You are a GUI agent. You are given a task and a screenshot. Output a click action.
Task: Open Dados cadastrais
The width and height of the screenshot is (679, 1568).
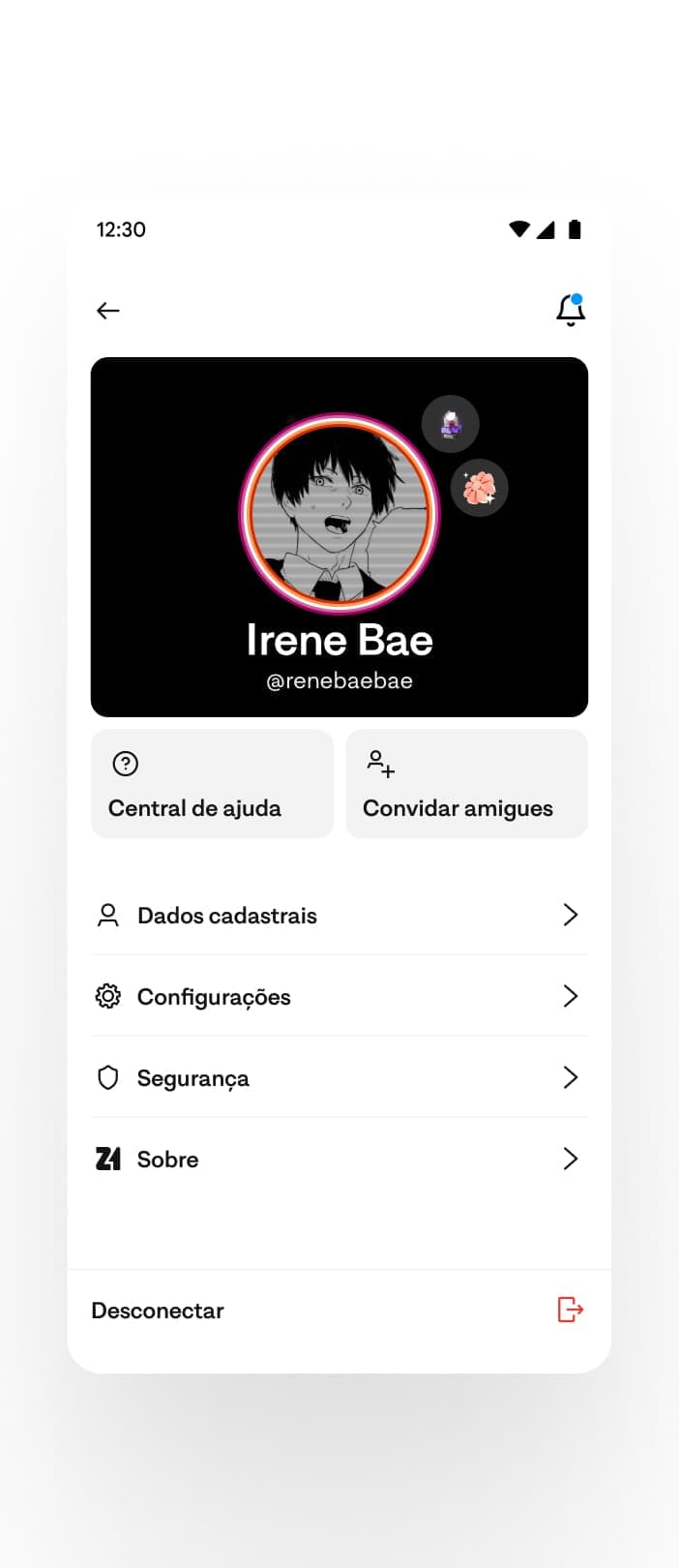pyautogui.click(x=339, y=915)
